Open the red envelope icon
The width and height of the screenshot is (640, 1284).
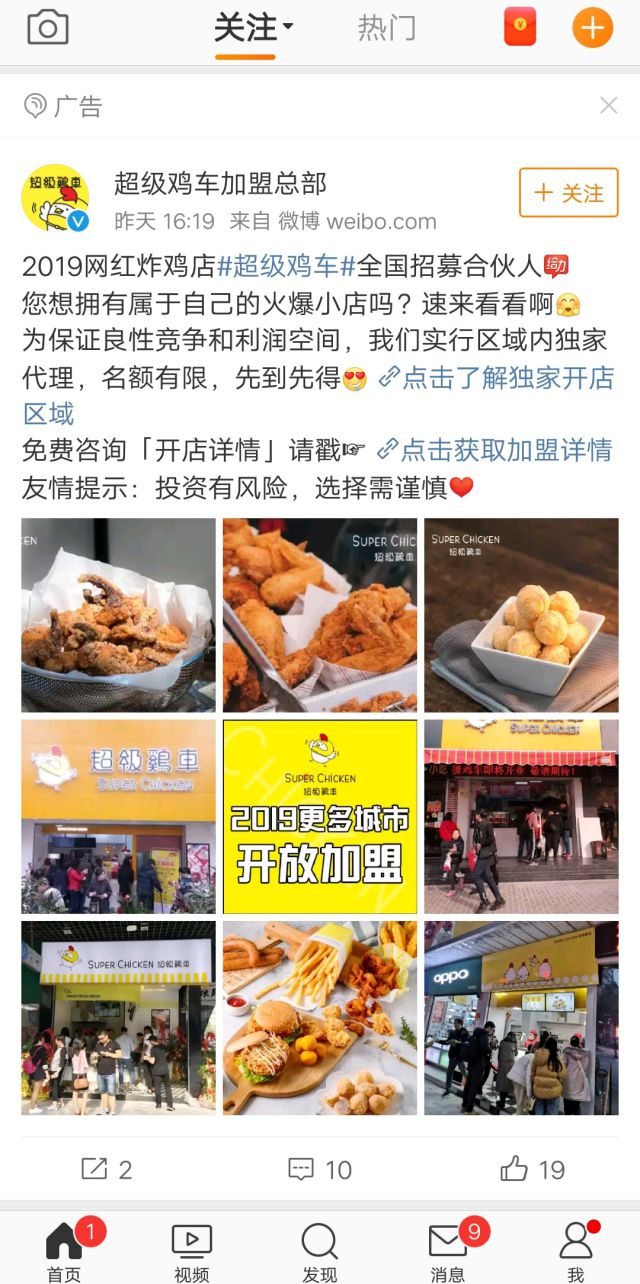pyautogui.click(x=519, y=28)
